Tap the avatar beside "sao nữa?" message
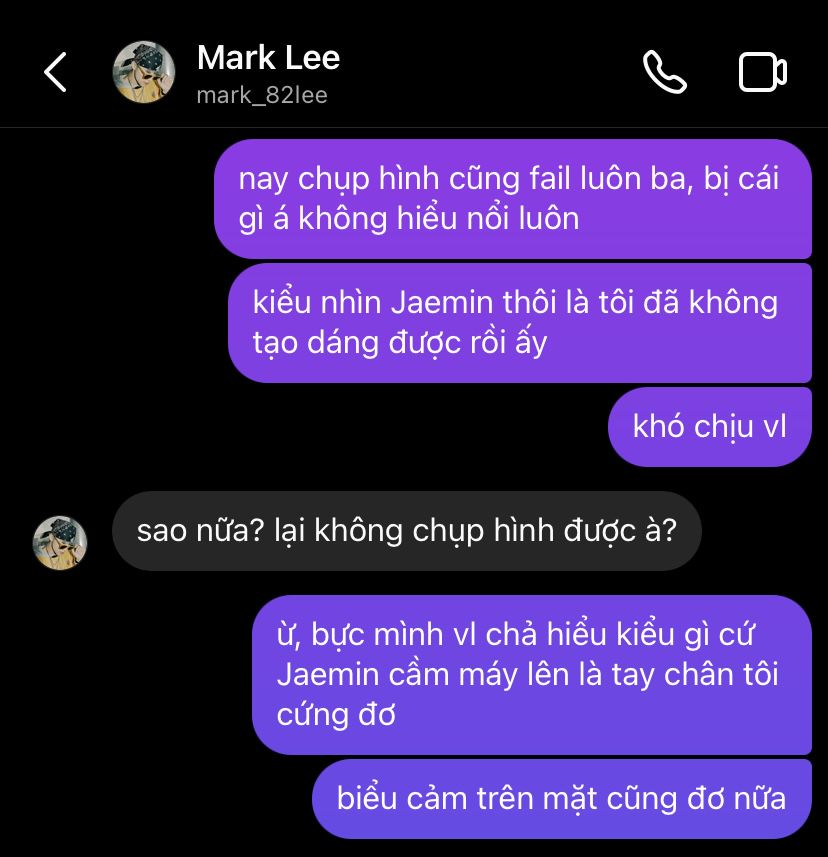Viewport: 828px width, 857px height. 60,542
